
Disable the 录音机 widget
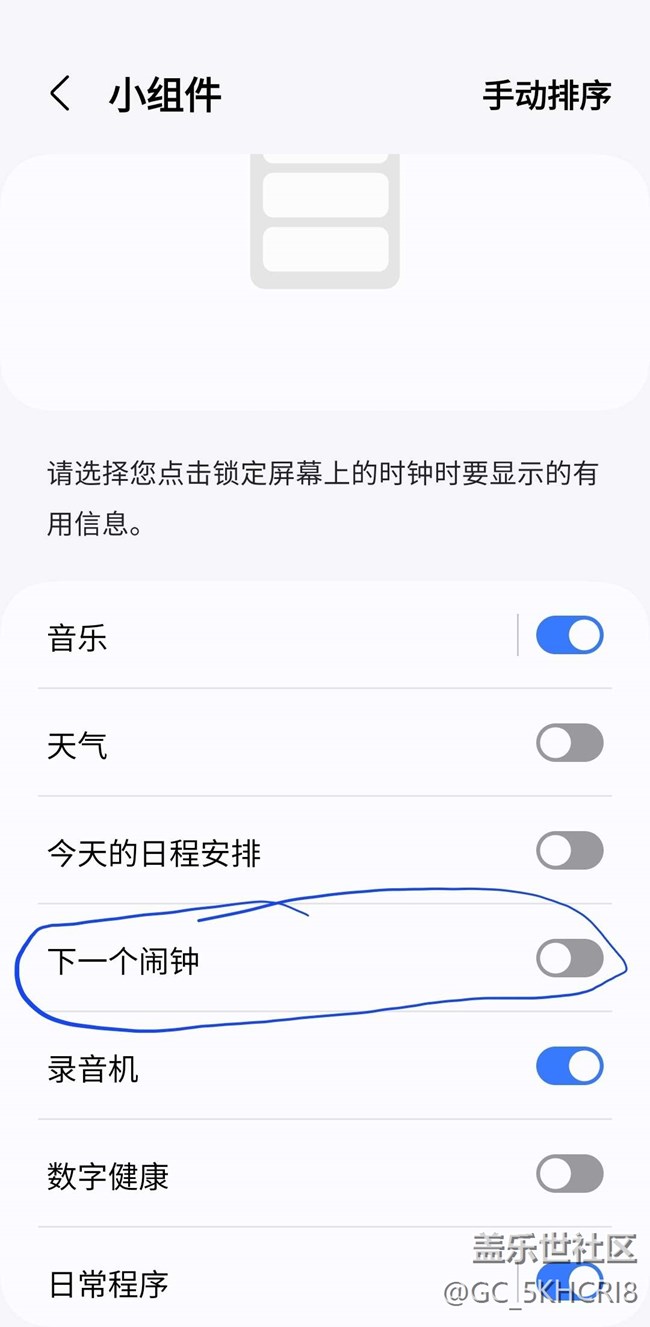(x=569, y=1066)
